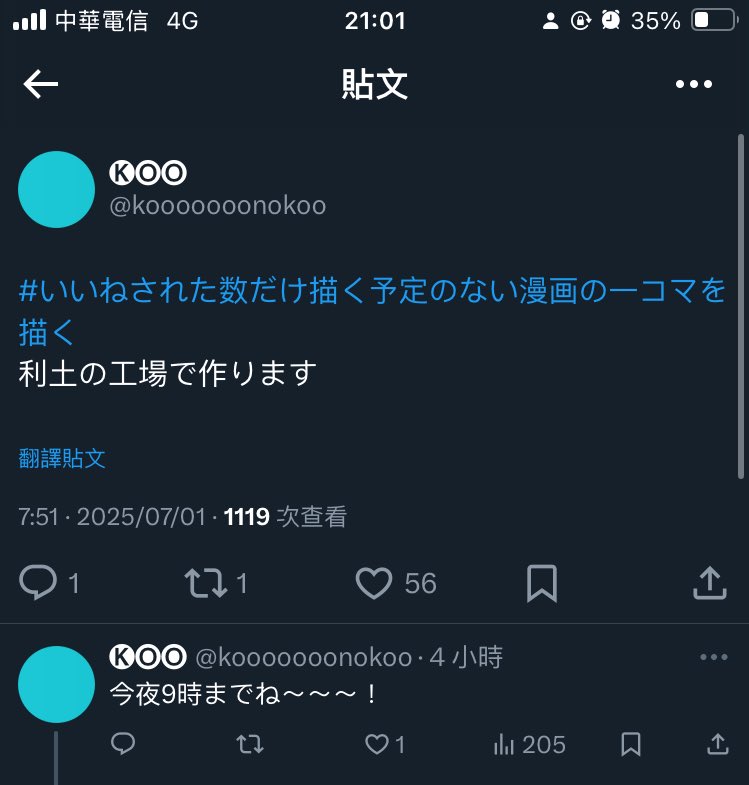View analytics showing 205 views on reply
749x785 pixels.
[x=530, y=744]
